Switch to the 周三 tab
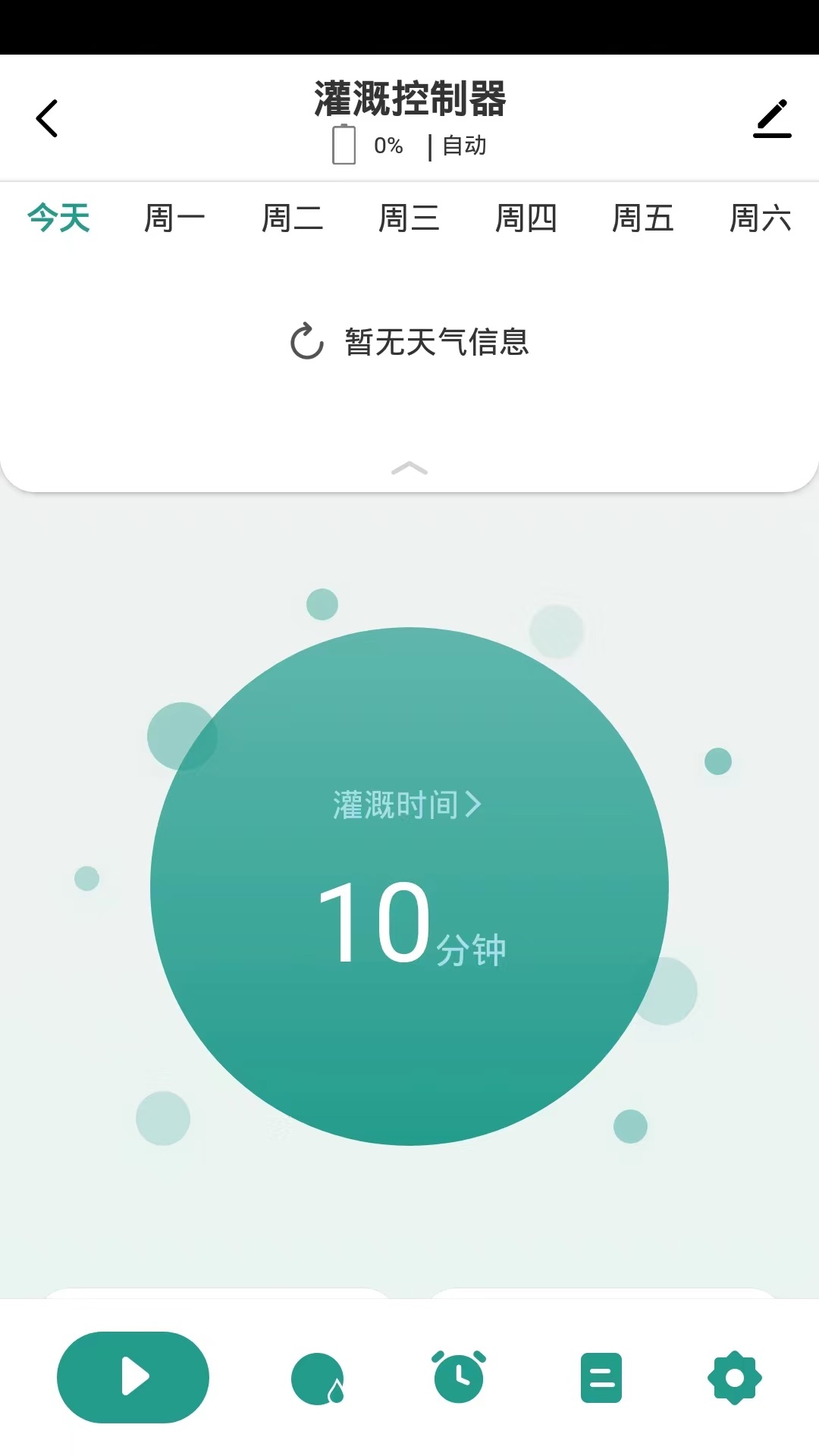 (x=409, y=218)
